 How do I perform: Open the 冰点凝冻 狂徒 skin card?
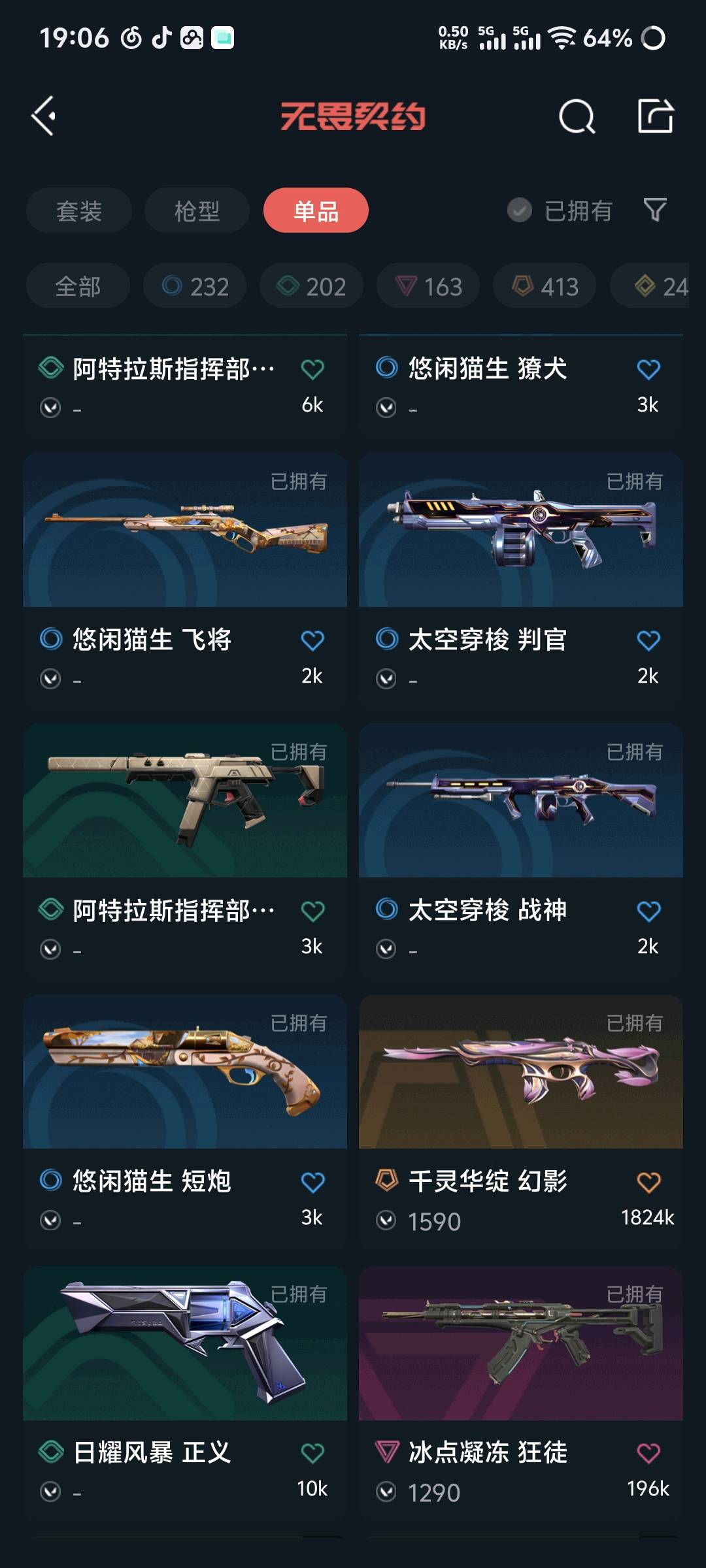(521, 1392)
